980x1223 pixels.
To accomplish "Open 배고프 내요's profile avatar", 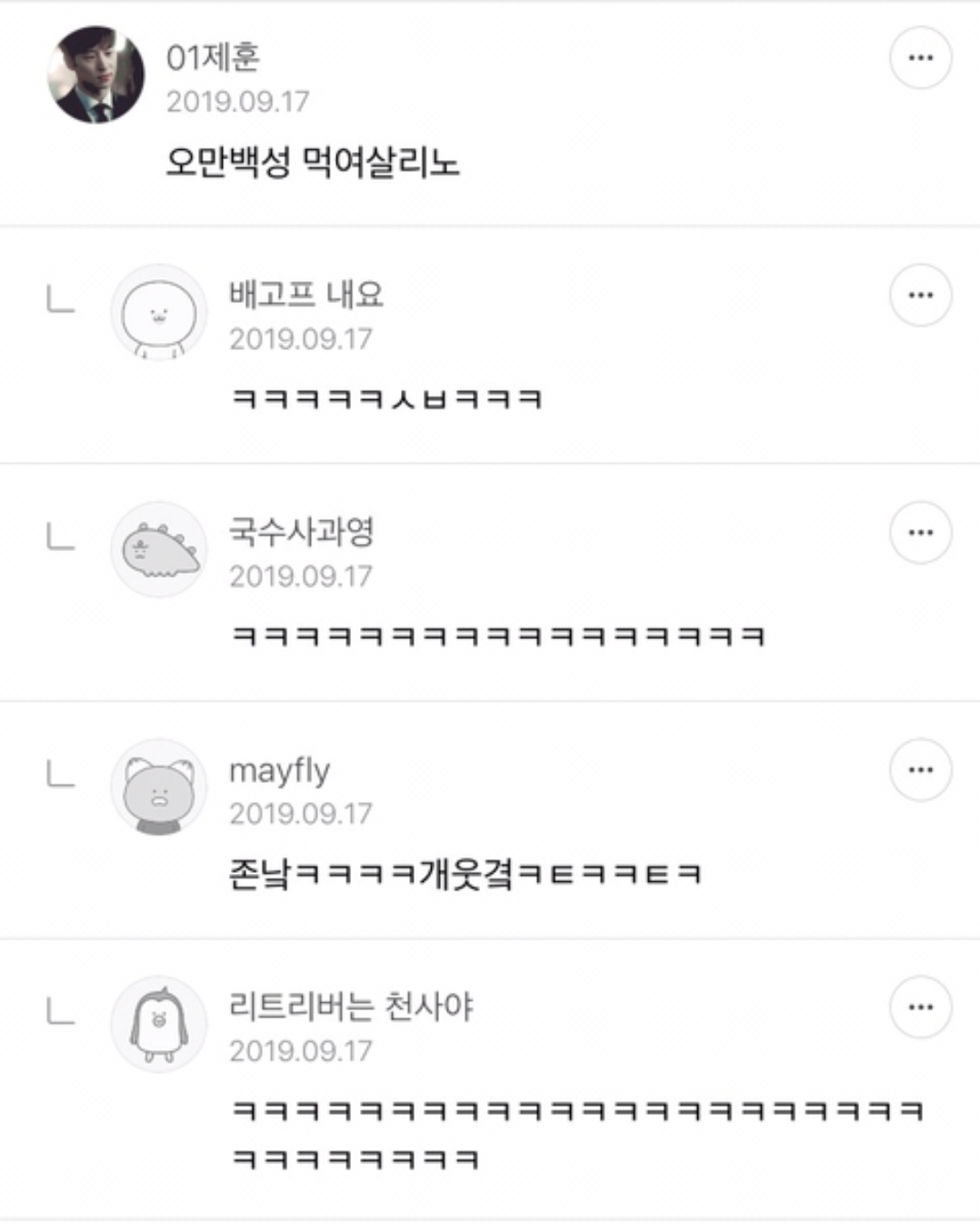I will pyautogui.click(x=159, y=312).
